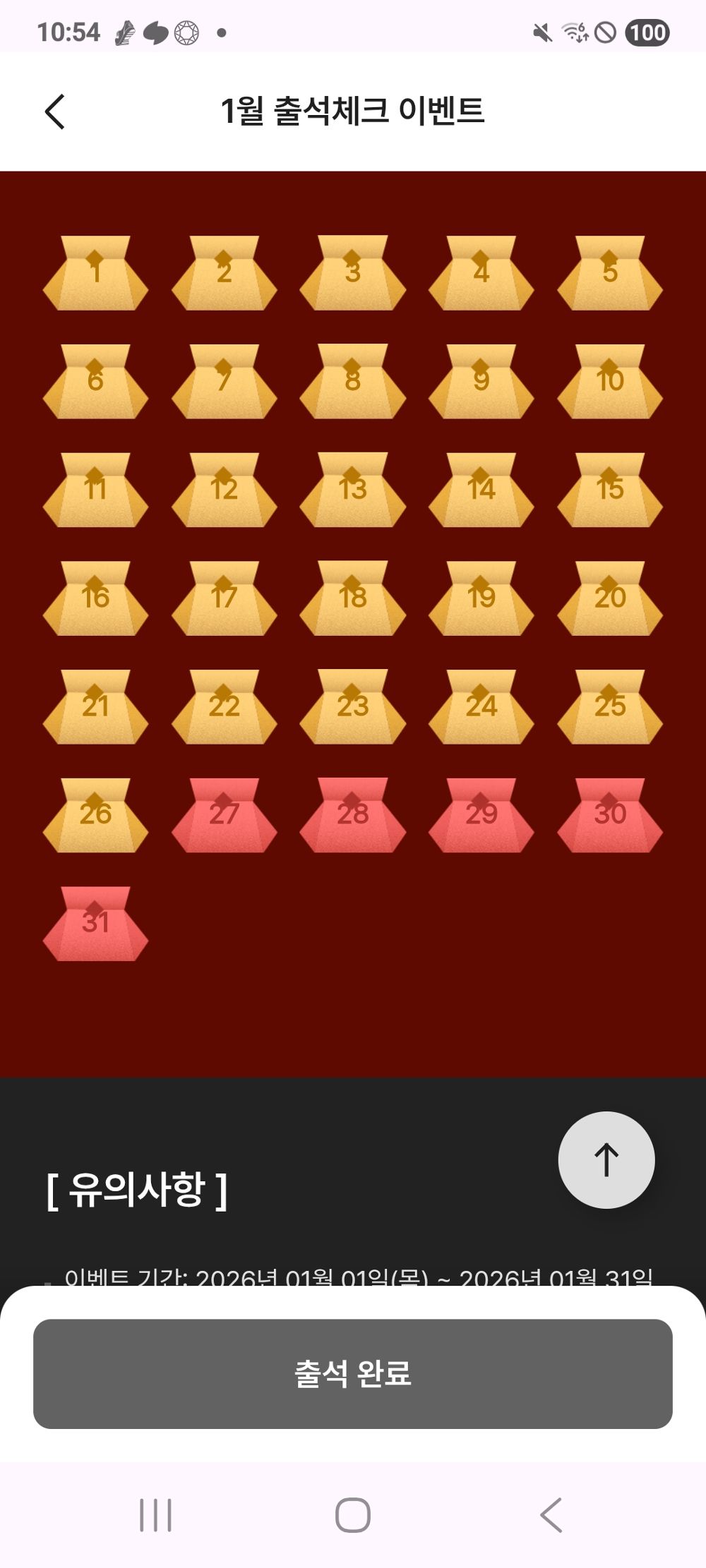Select the day 13 lucky pouch
The height and width of the screenshot is (1568, 706).
click(352, 490)
